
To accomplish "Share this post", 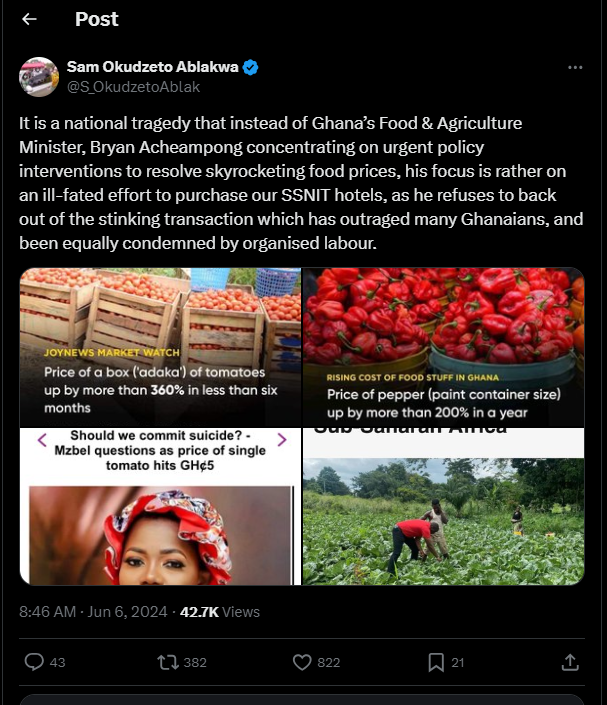I will coord(570,662).
